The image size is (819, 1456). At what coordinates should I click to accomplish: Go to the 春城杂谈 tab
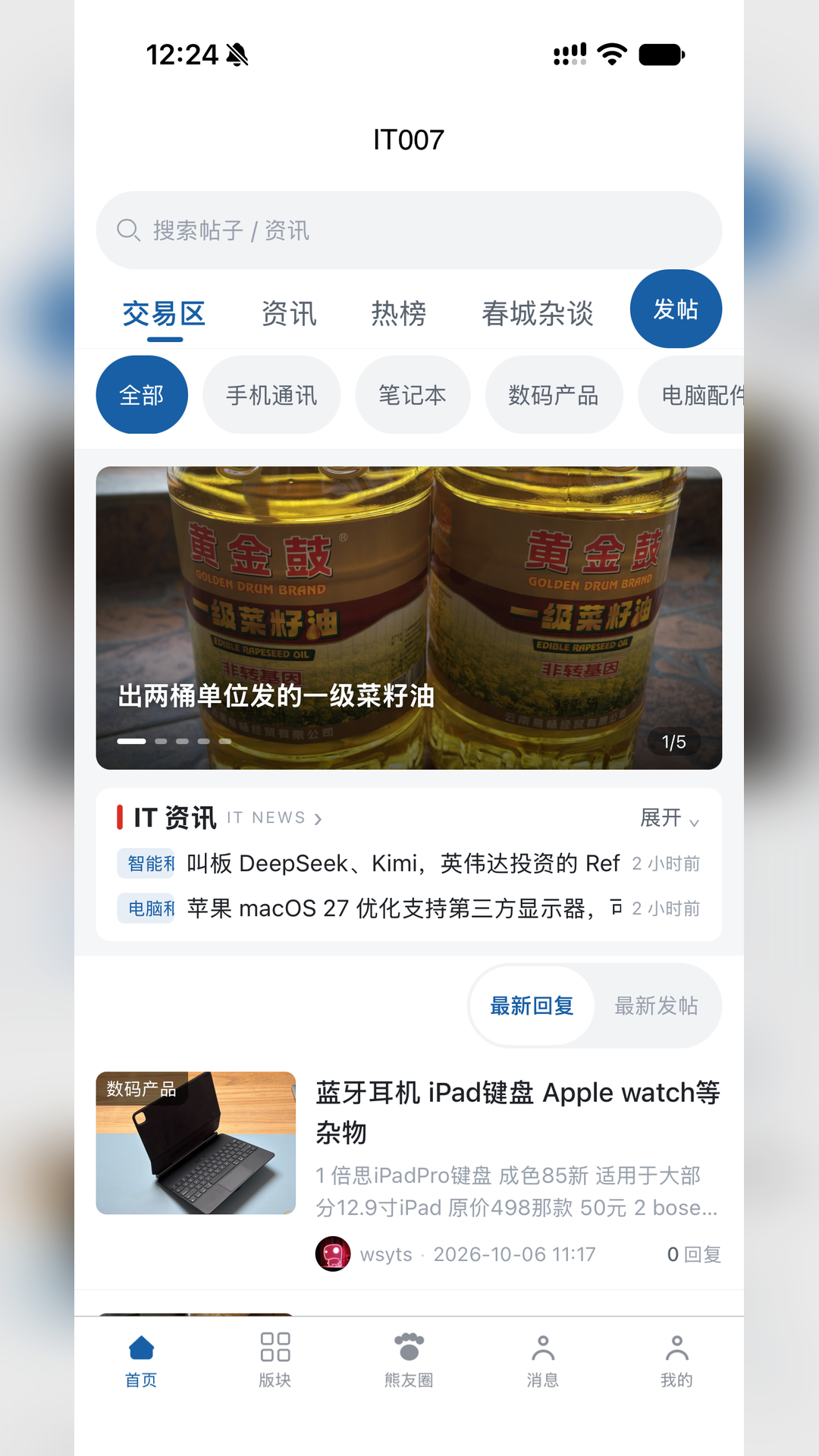538,313
